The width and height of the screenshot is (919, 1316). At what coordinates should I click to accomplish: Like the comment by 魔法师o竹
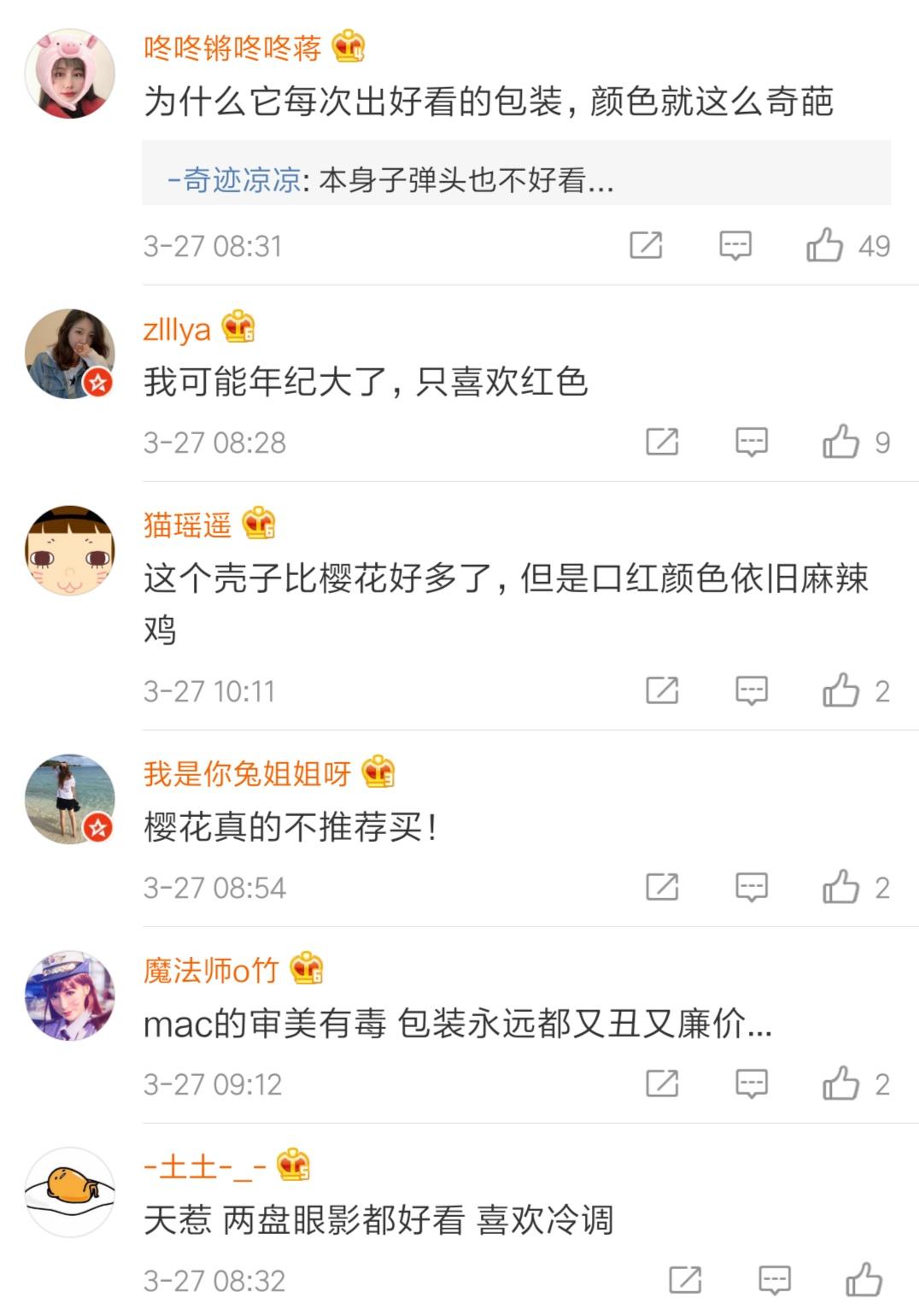pyautogui.click(x=840, y=1084)
